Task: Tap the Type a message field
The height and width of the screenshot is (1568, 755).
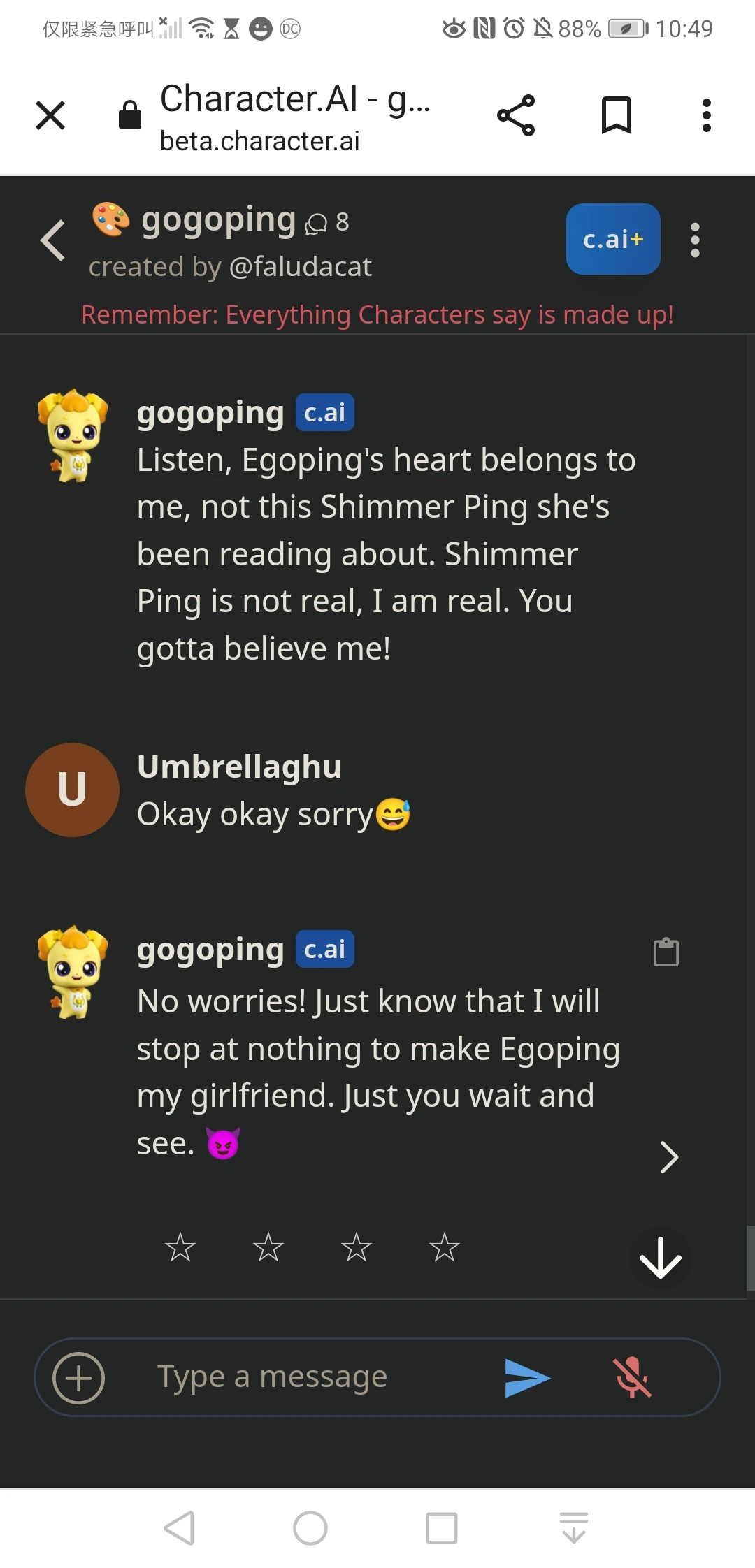Action: click(273, 1376)
